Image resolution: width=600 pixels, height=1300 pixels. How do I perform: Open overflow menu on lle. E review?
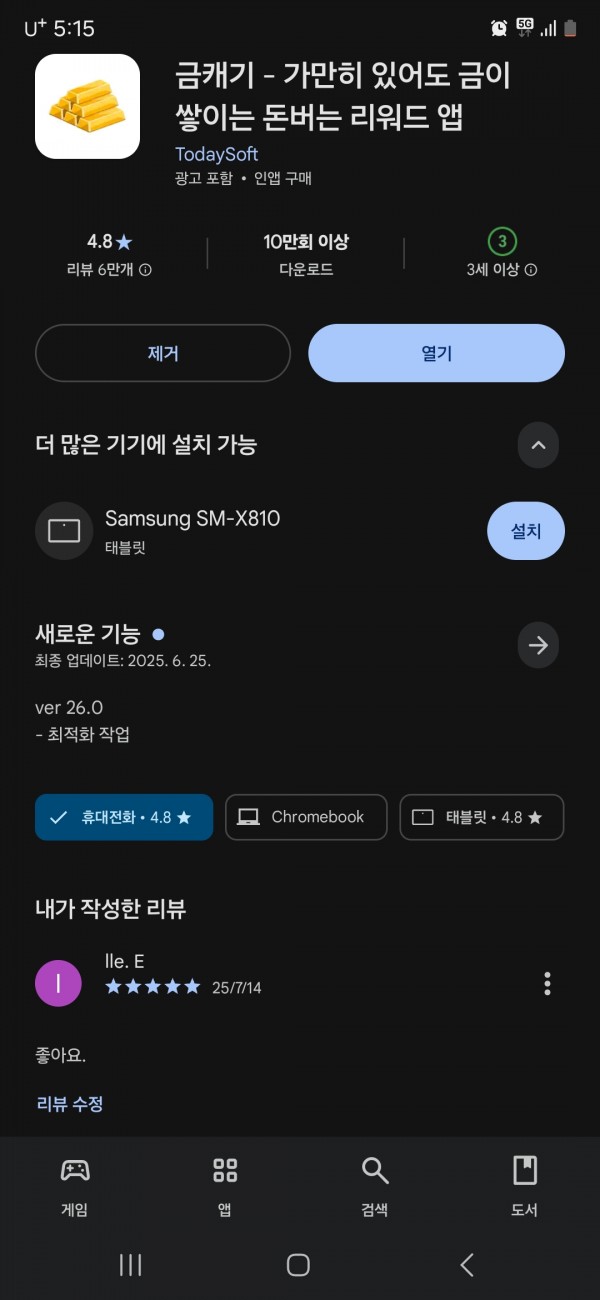tap(547, 983)
